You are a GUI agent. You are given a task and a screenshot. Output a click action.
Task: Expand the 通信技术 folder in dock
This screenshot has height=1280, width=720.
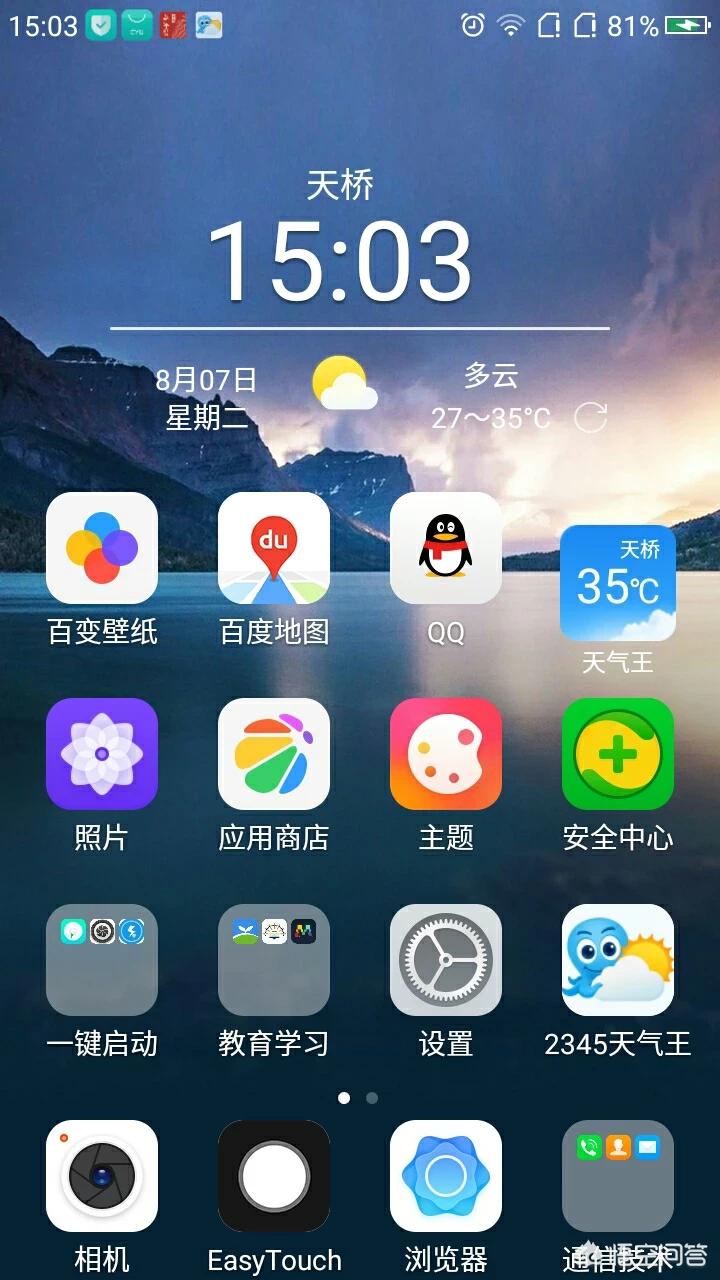[618, 1176]
